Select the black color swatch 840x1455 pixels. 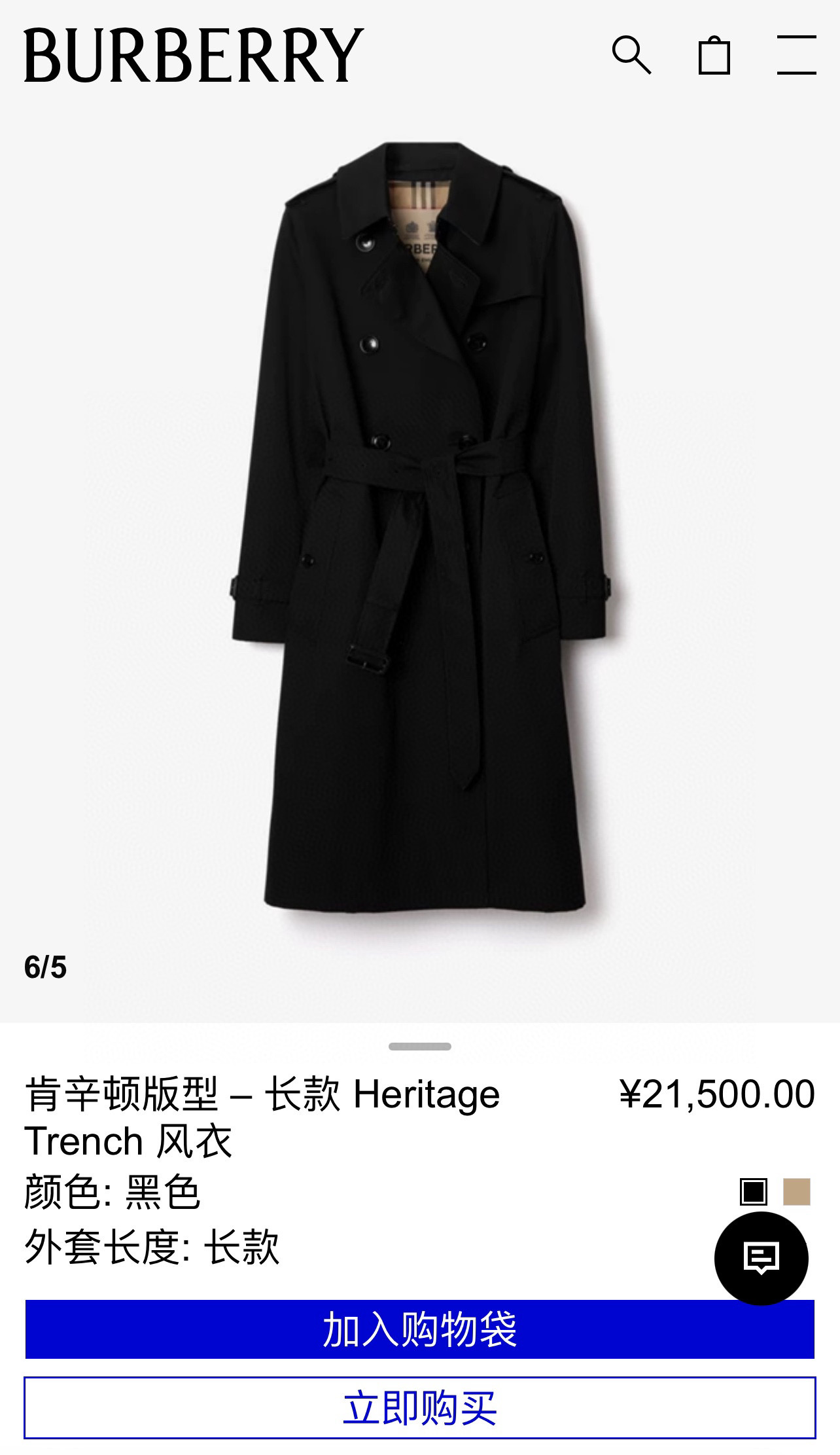pyautogui.click(x=753, y=1192)
